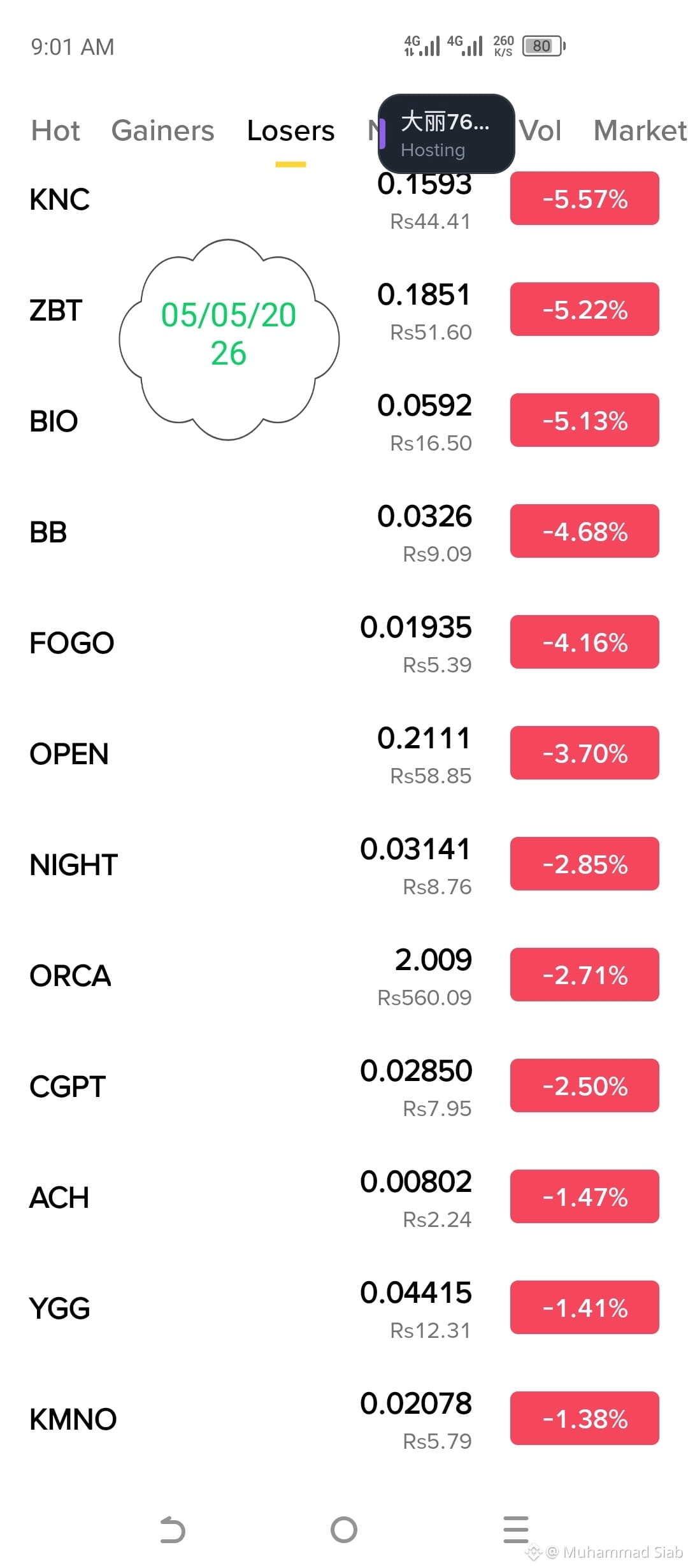The height and width of the screenshot is (1568, 688).
Task: Switch to the Market tab
Action: (x=640, y=131)
